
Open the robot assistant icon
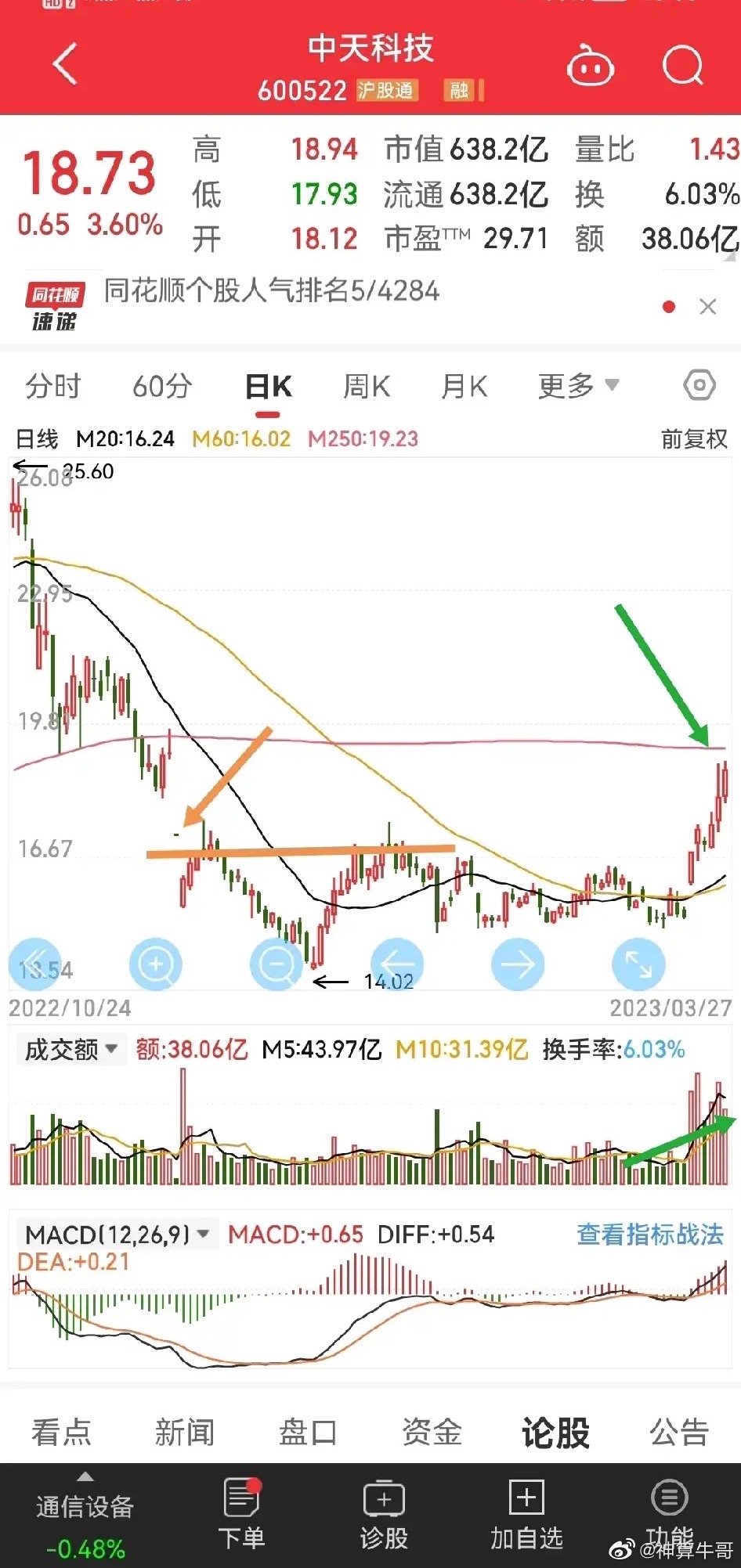pyautogui.click(x=590, y=67)
